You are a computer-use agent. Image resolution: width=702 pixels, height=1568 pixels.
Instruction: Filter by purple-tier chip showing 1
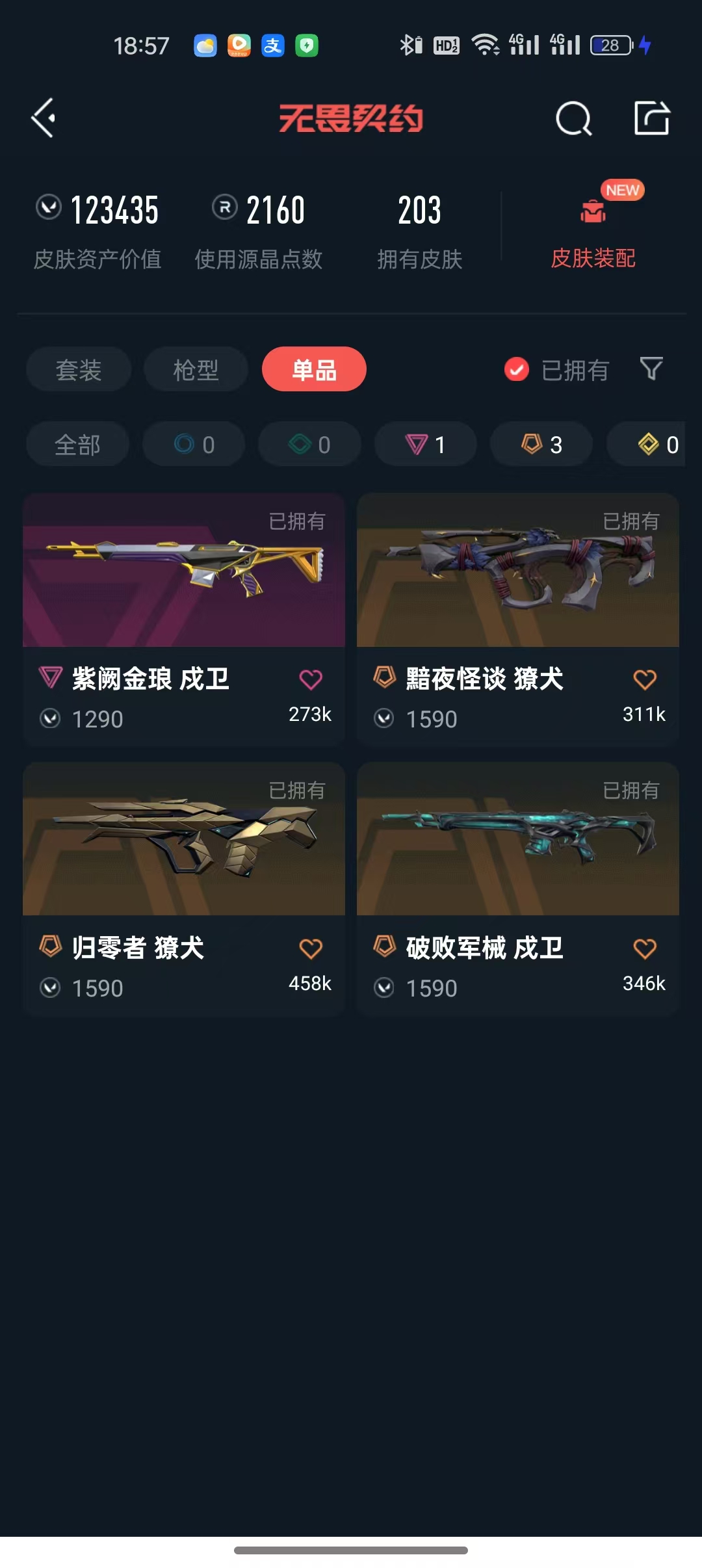425,445
